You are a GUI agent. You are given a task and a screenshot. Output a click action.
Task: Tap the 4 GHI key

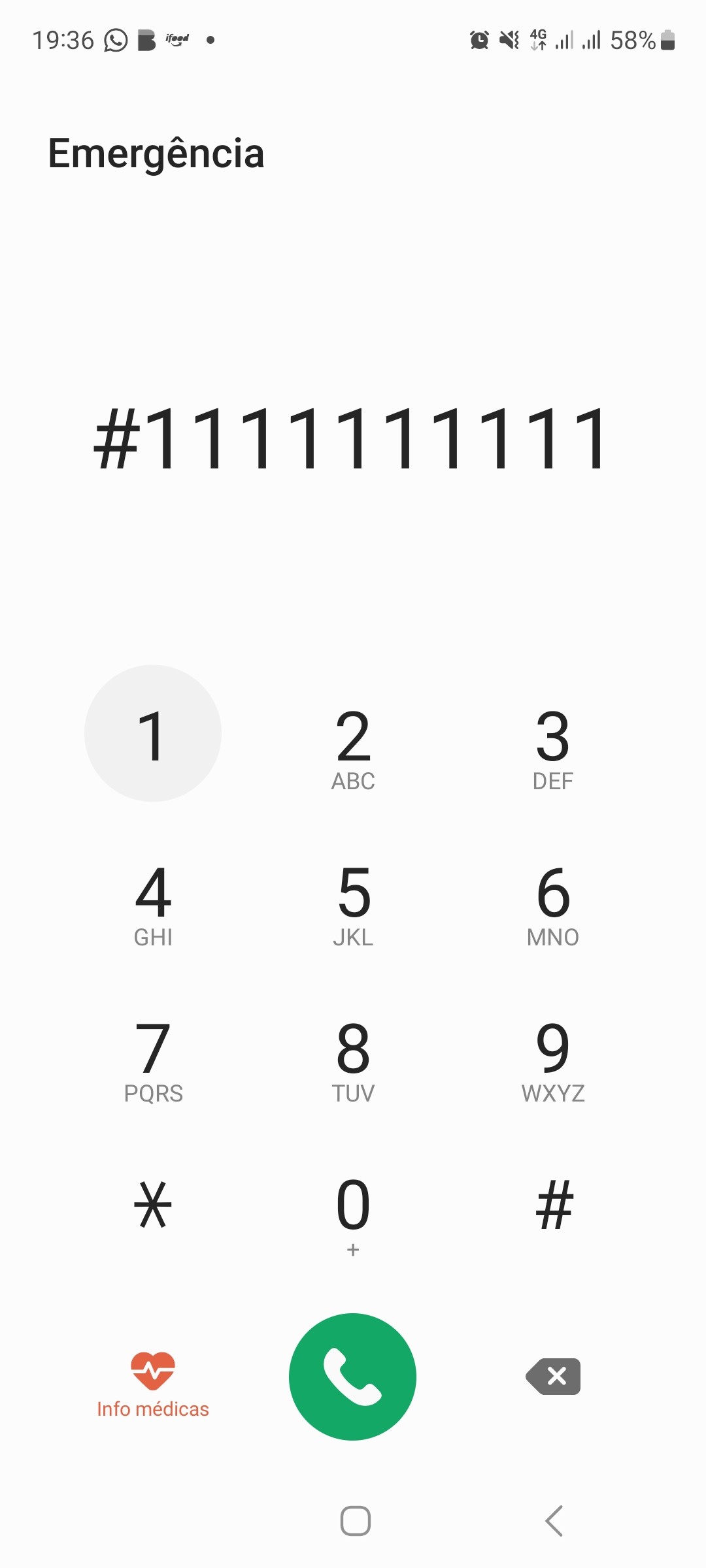tap(153, 905)
